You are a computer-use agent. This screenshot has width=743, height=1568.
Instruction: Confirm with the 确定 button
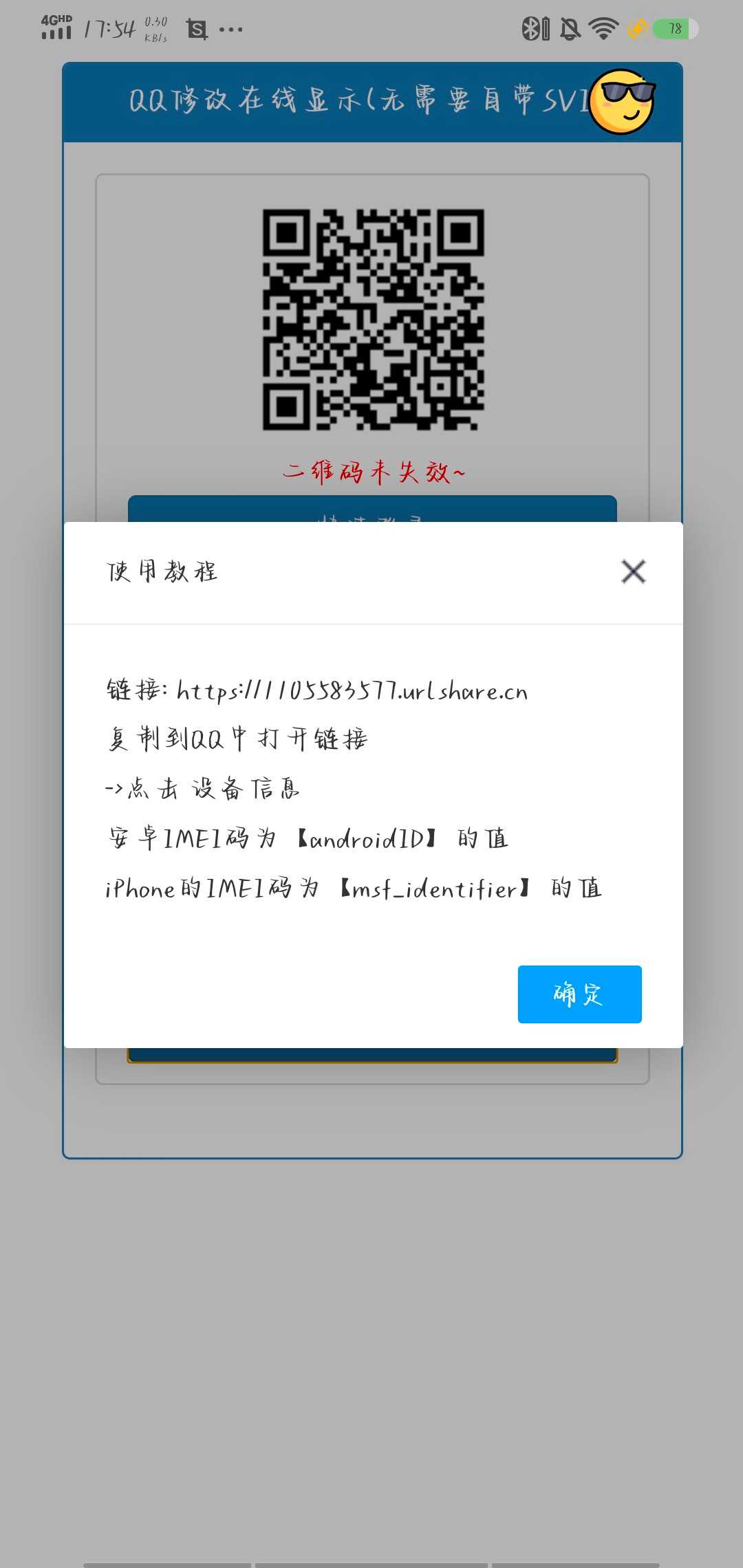579,994
